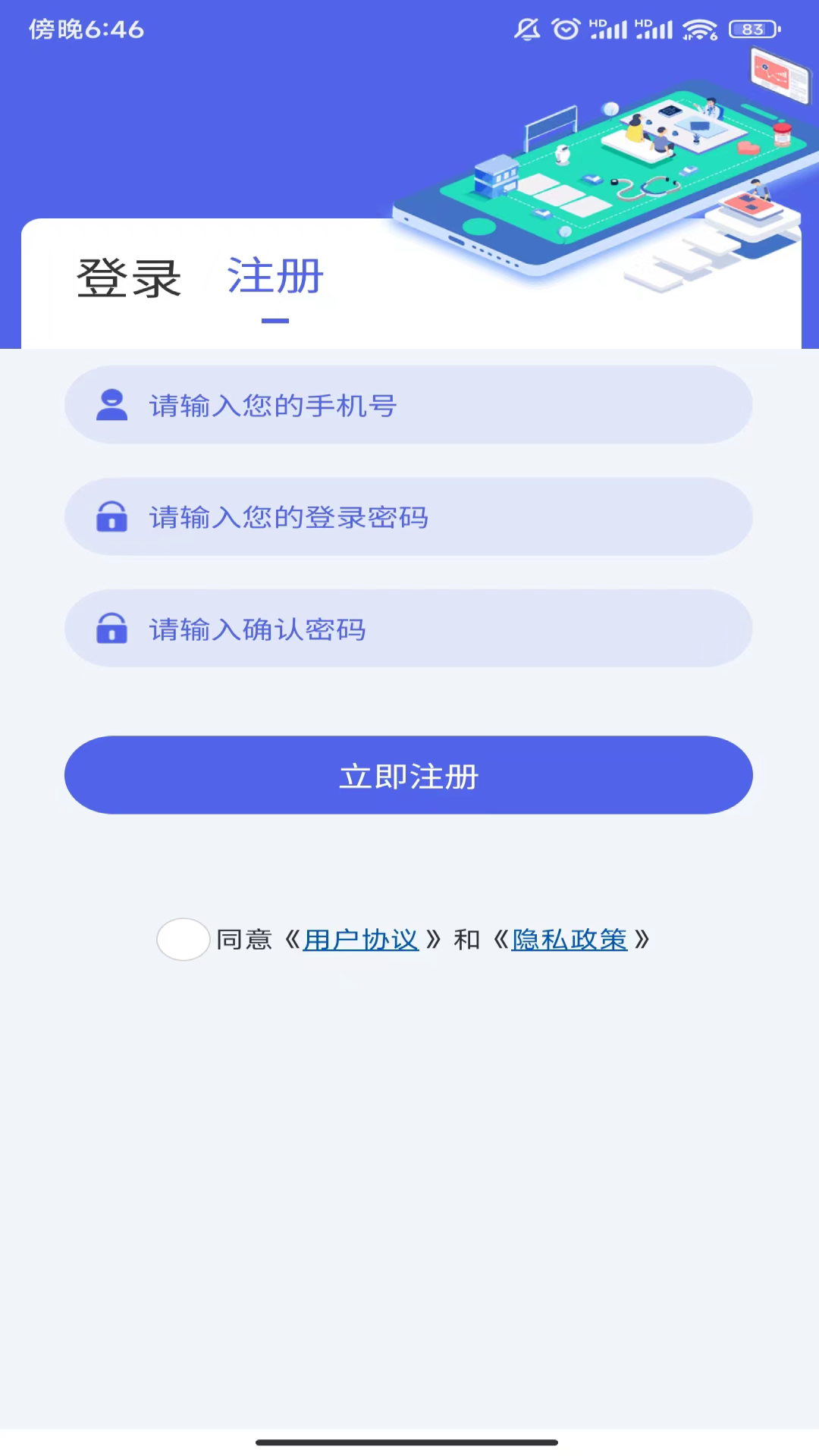The image size is (819, 1456).
Task: Tap the Wi-Fi icon in status bar
Action: click(x=701, y=29)
